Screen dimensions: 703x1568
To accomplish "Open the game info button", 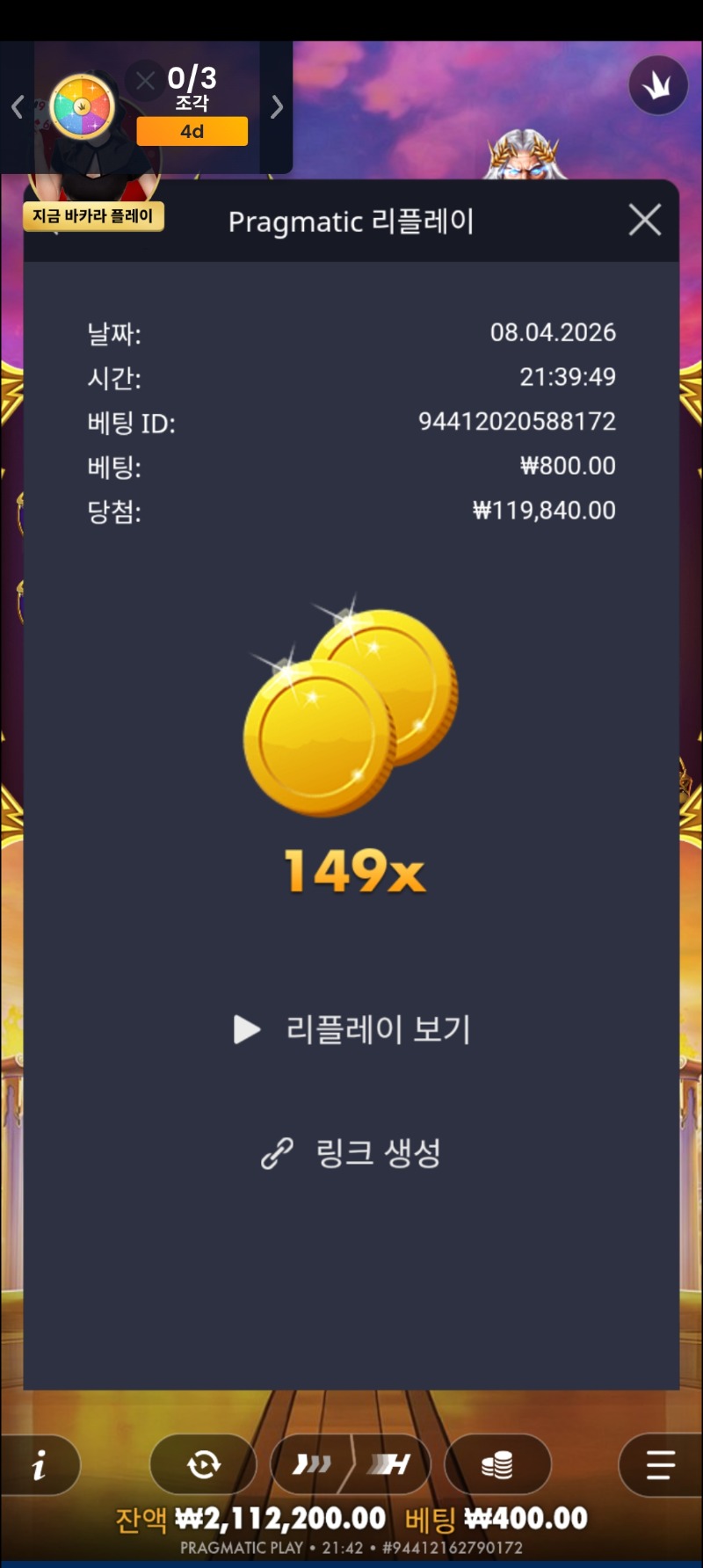I will click(40, 1464).
